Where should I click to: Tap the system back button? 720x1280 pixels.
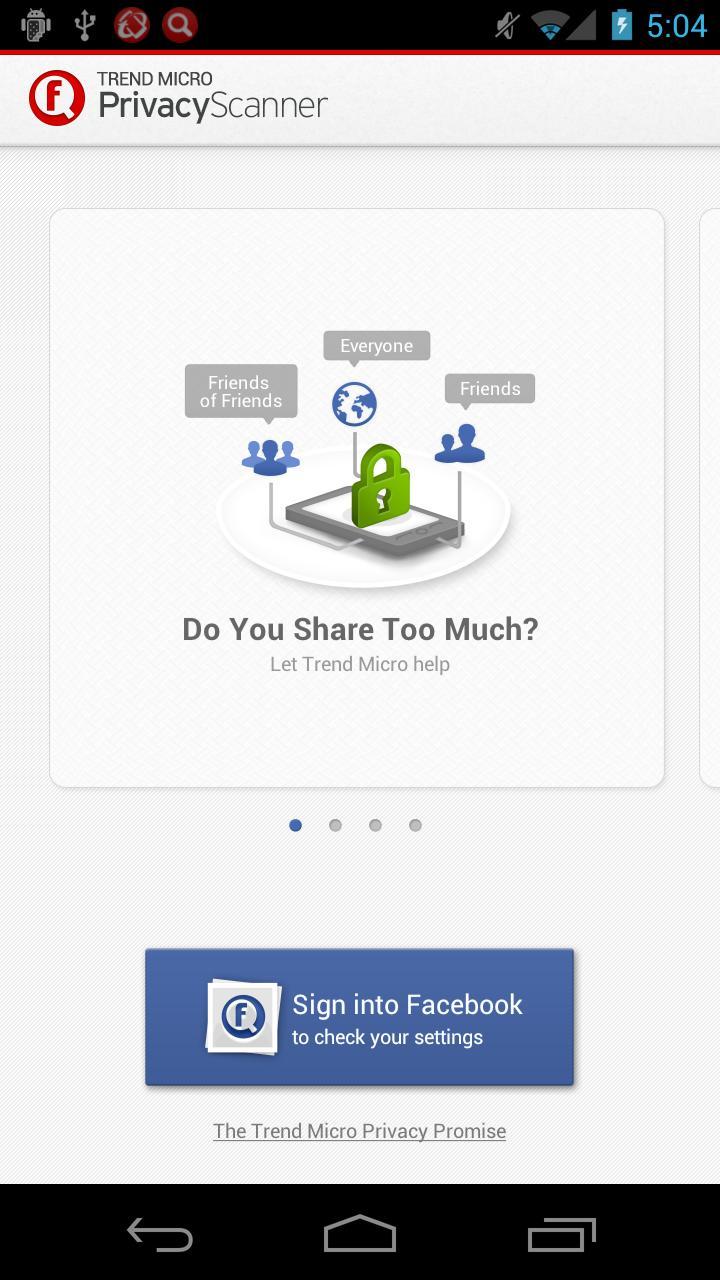(x=160, y=1235)
